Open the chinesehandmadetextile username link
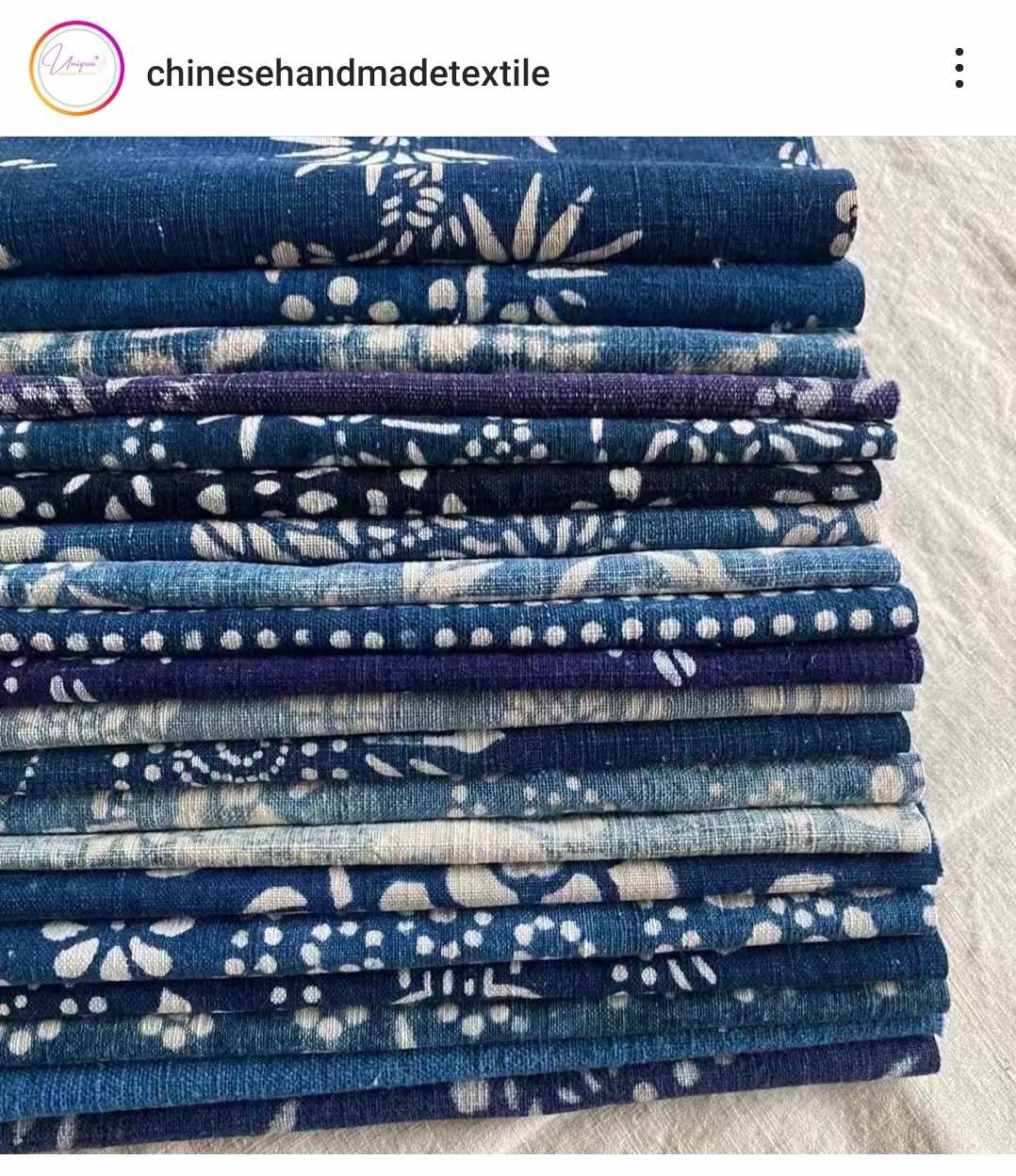The width and height of the screenshot is (1016, 1176). [348, 73]
